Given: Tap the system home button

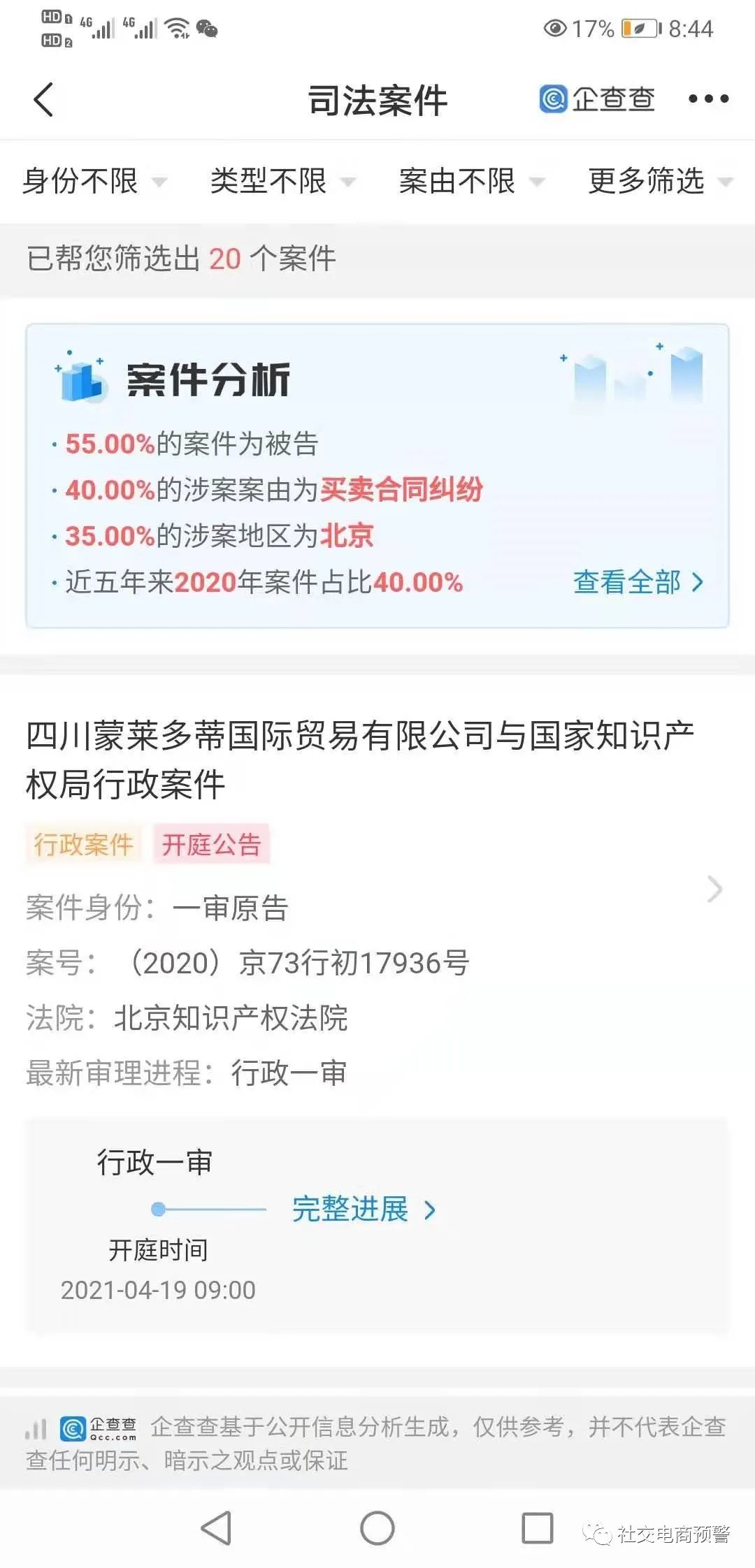Looking at the screenshot, I should click(377, 1528).
